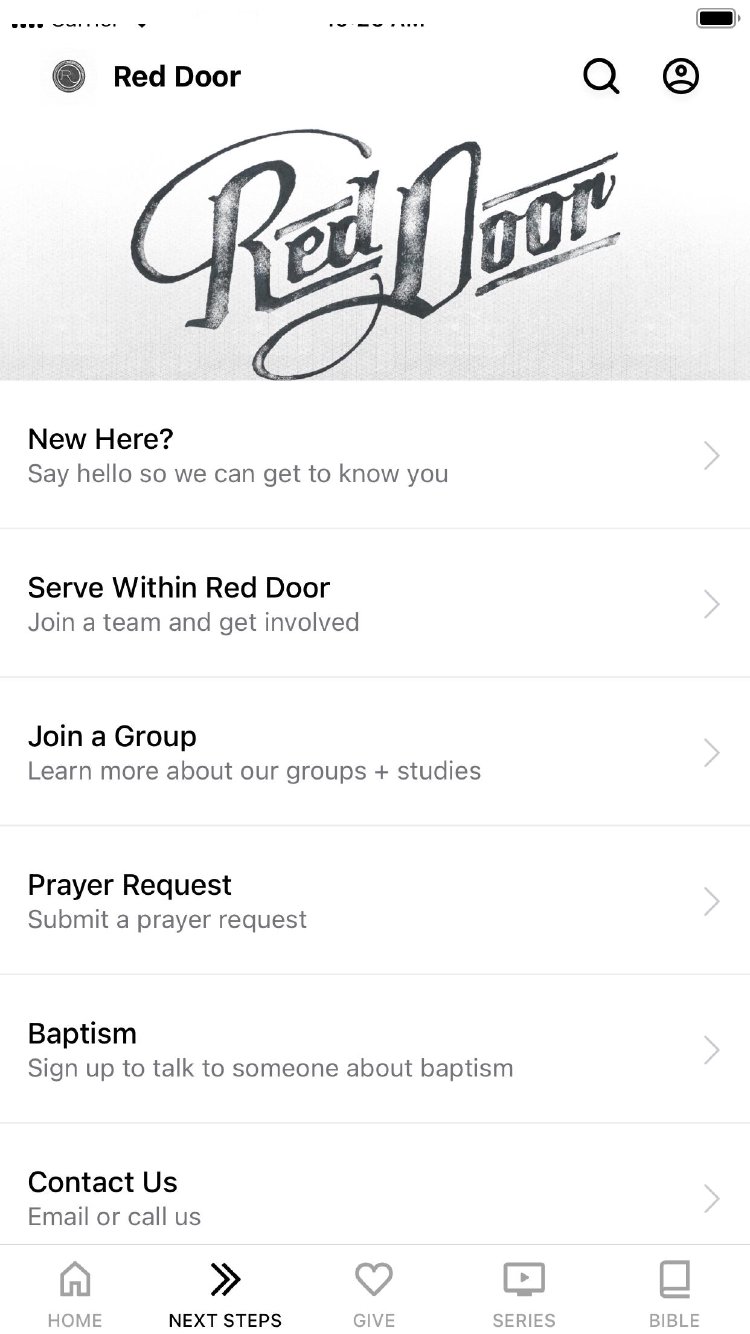
Task: Switch to the Home tab
Action: [x=75, y=1294]
